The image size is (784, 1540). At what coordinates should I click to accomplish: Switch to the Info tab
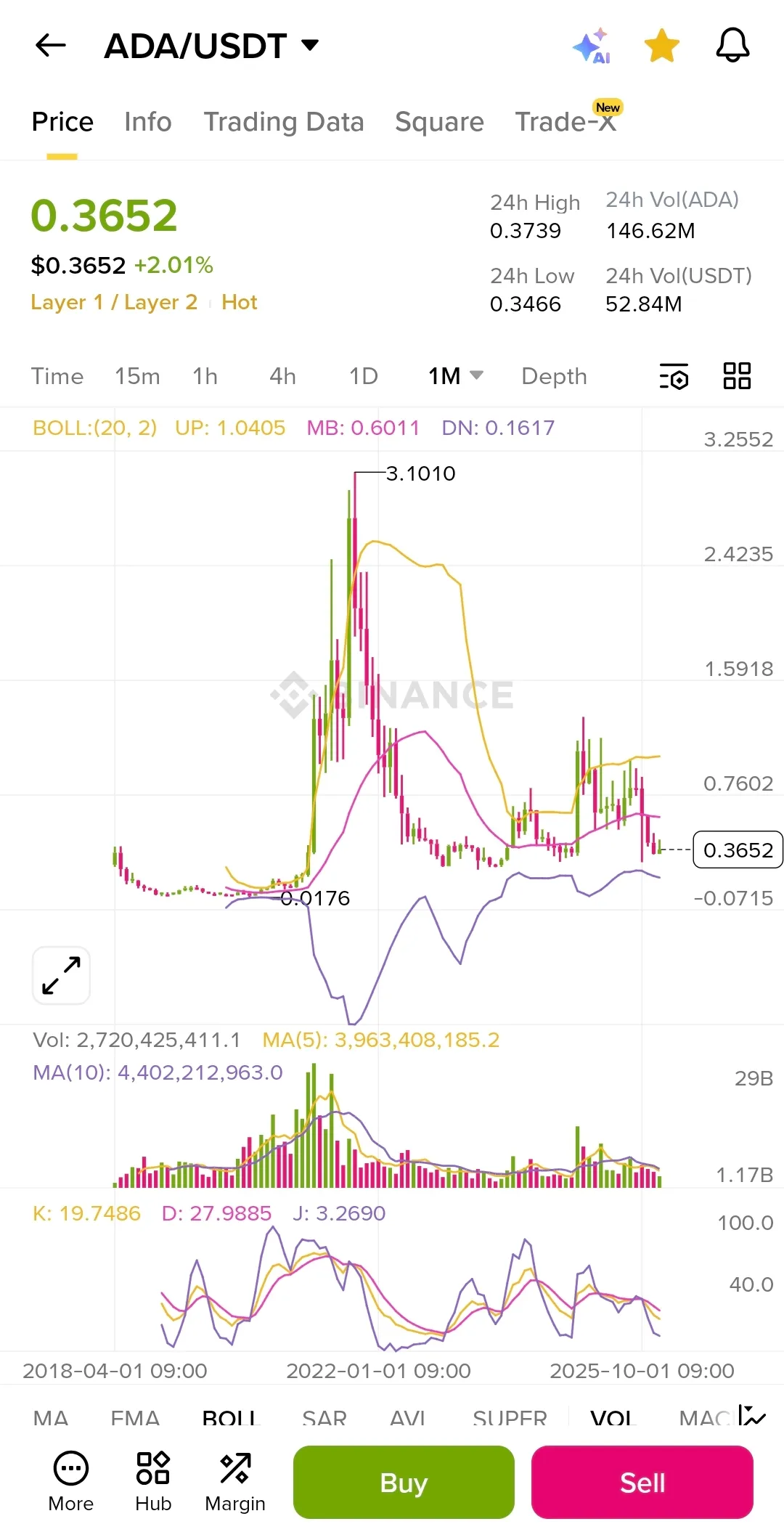(x=148, y=122)
